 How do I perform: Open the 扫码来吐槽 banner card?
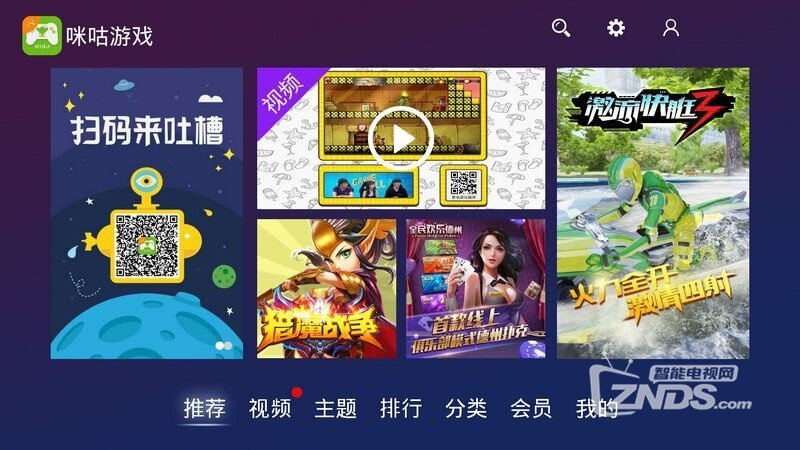pyautogui.click(x=147, y=213)
